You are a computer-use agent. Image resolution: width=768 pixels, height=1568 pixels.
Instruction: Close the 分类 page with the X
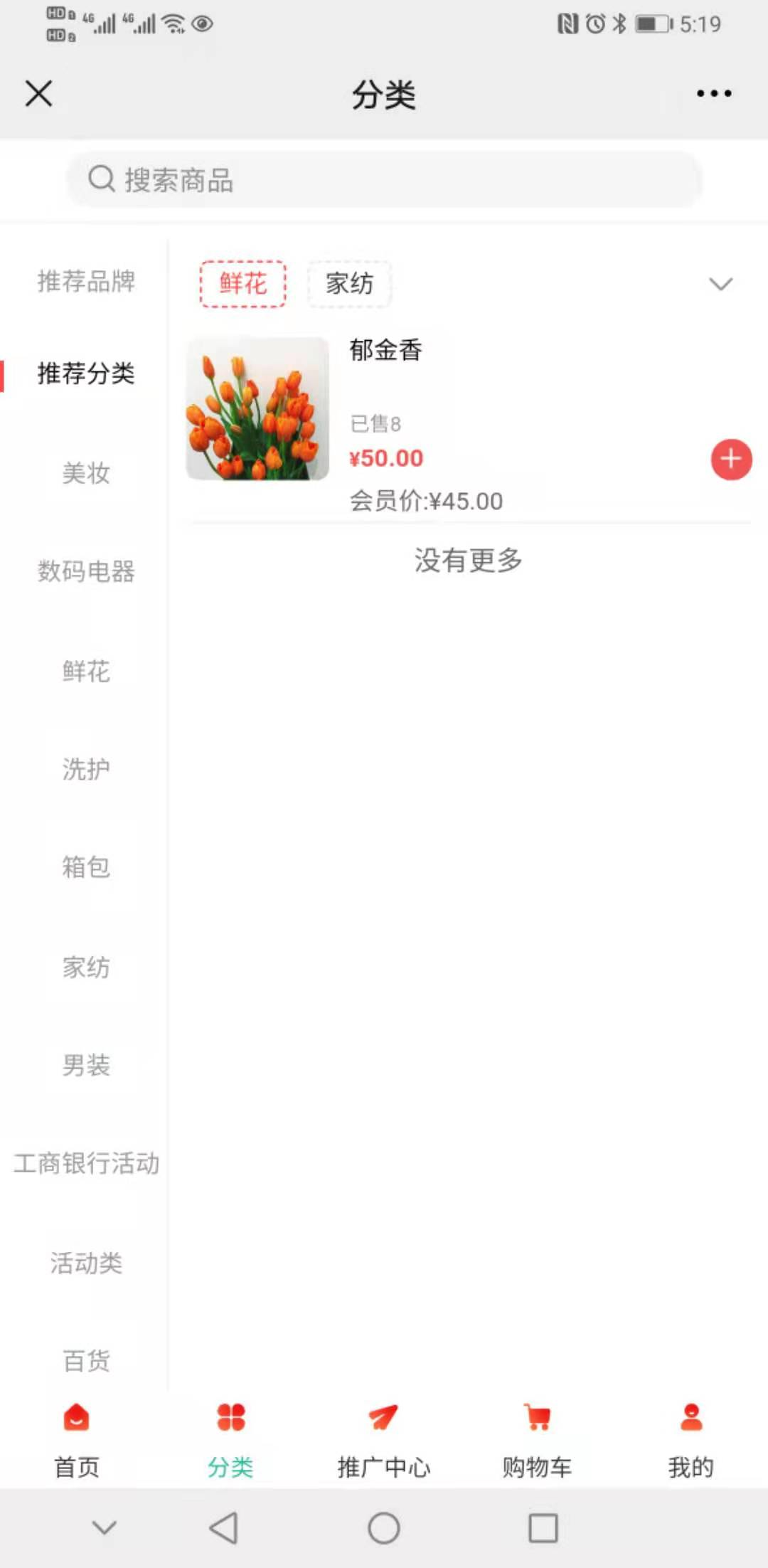click(x=38, y=93)
